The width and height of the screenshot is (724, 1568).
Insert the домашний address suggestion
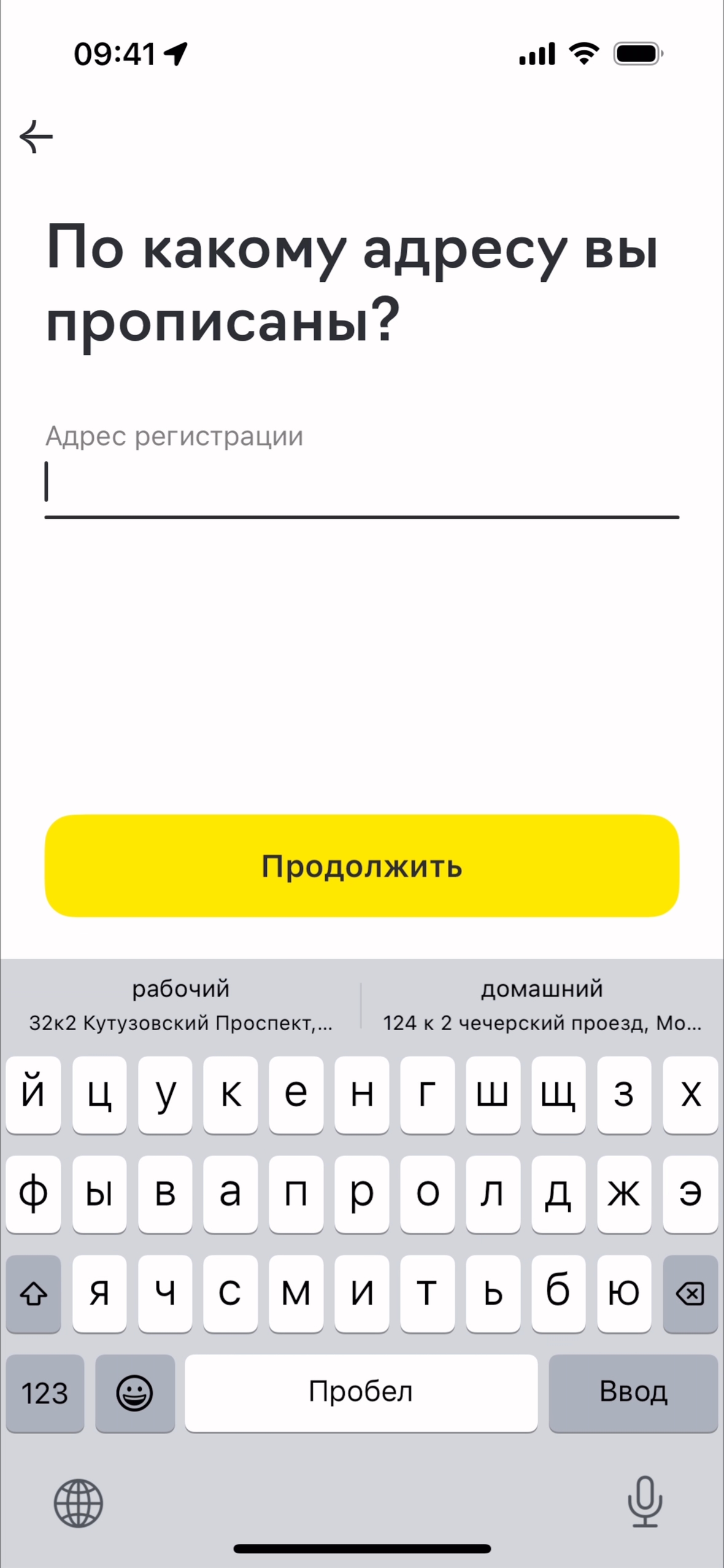tap(542, 1006)
